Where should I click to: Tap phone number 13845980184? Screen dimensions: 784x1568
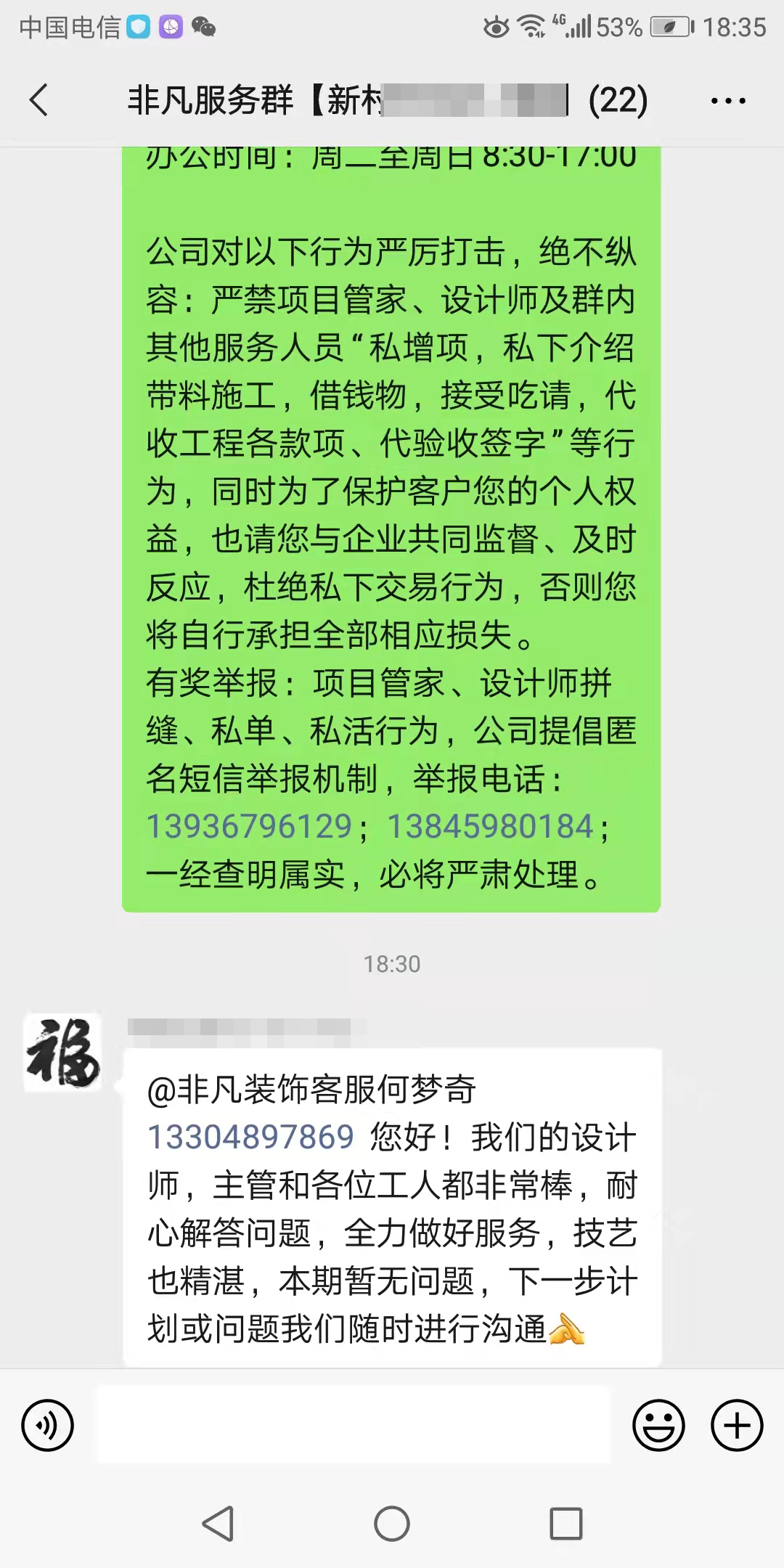point(491,827)
